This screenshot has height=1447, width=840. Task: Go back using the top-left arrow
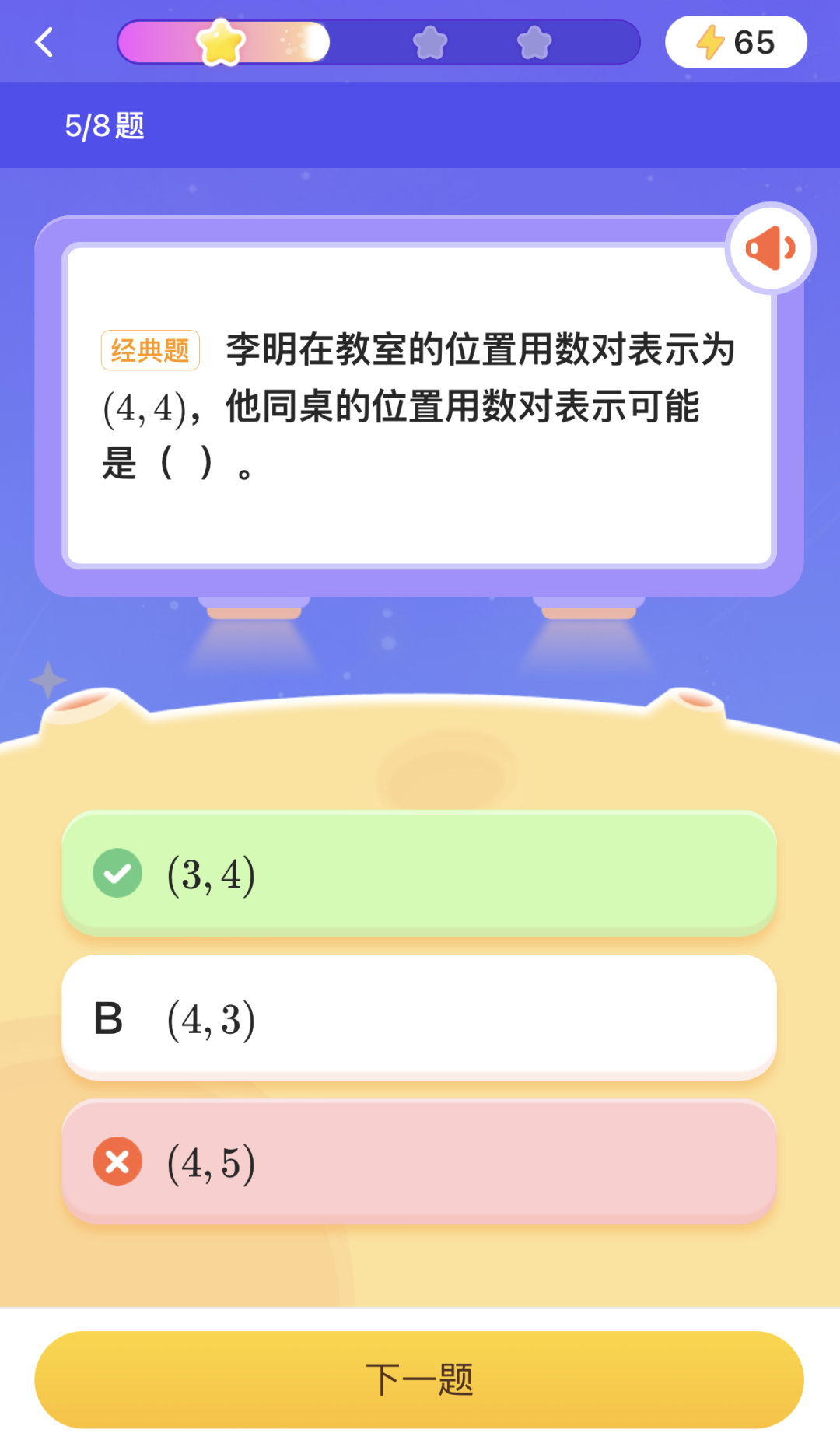point(45,42)
